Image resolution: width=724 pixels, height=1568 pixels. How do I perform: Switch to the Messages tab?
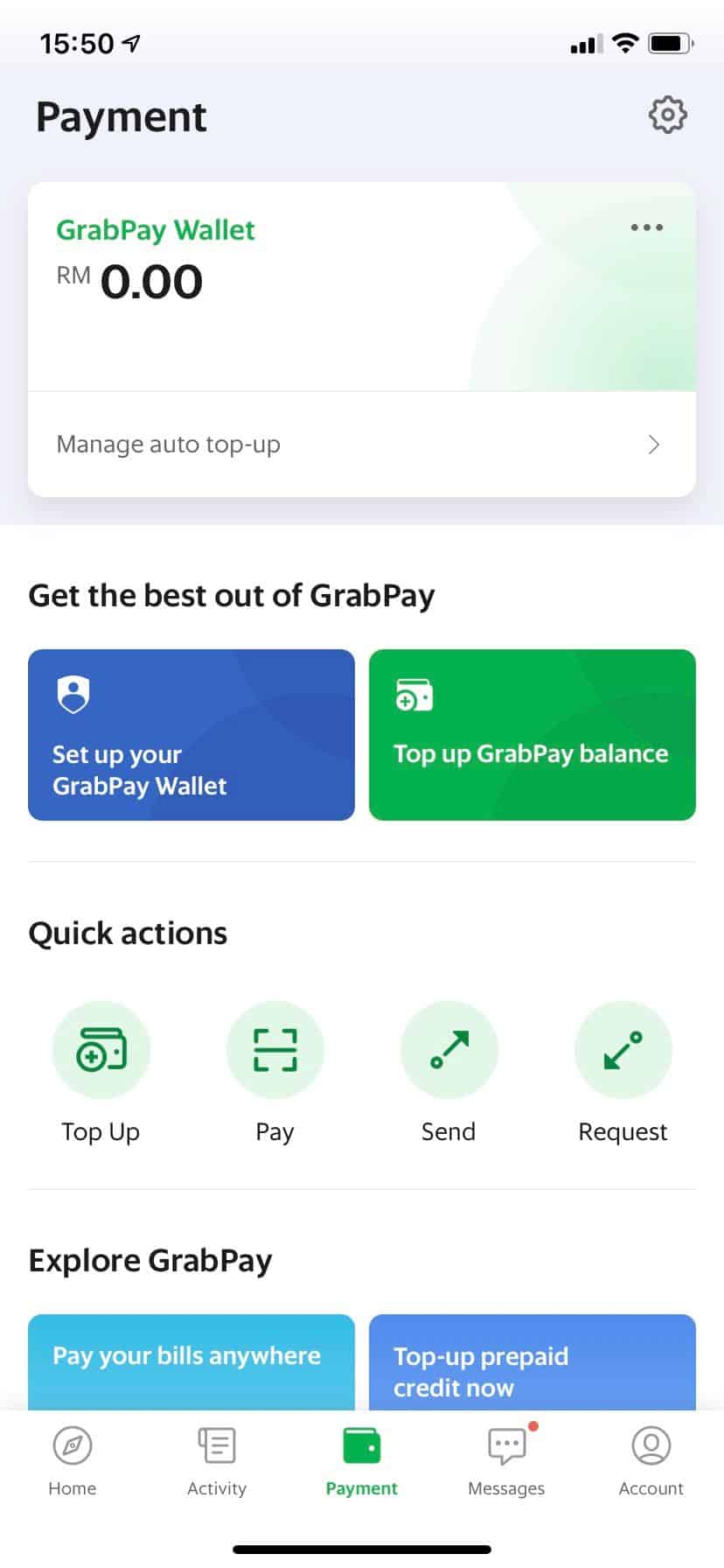506,1461
